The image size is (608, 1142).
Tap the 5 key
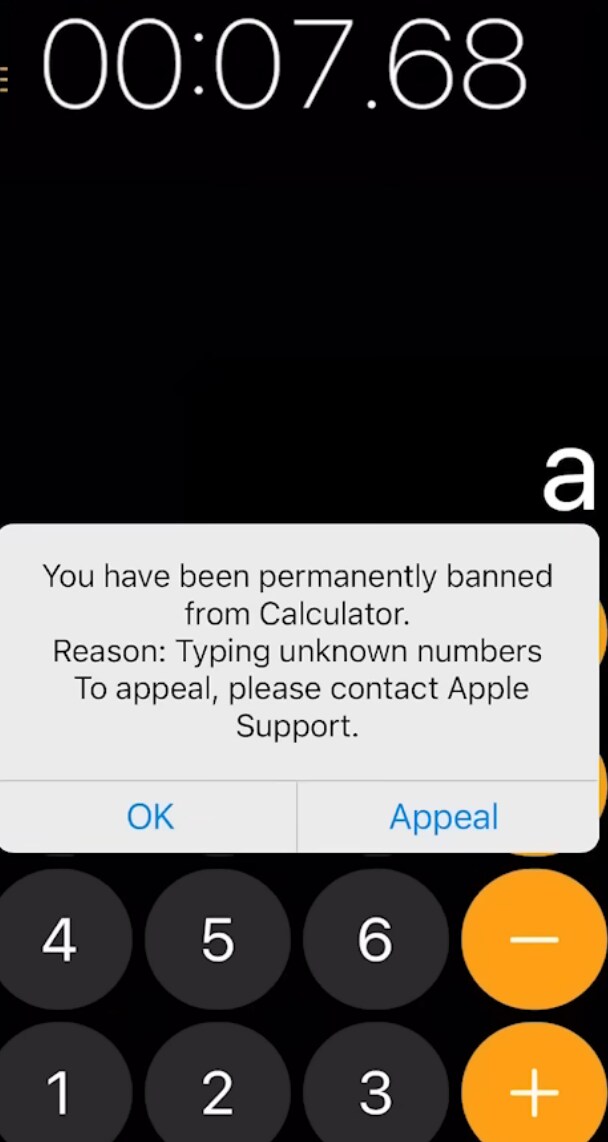[218, 940]
